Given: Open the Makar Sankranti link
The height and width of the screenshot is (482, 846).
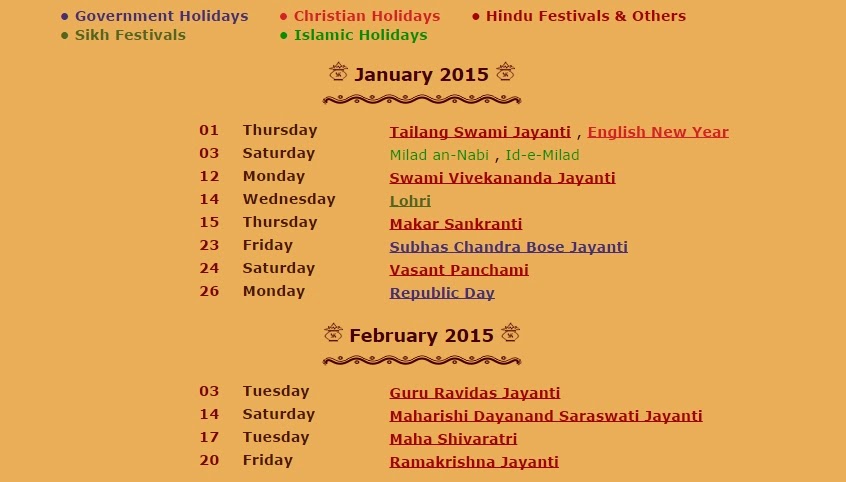Looking at the screenshot, I should (x=455, y=224).
